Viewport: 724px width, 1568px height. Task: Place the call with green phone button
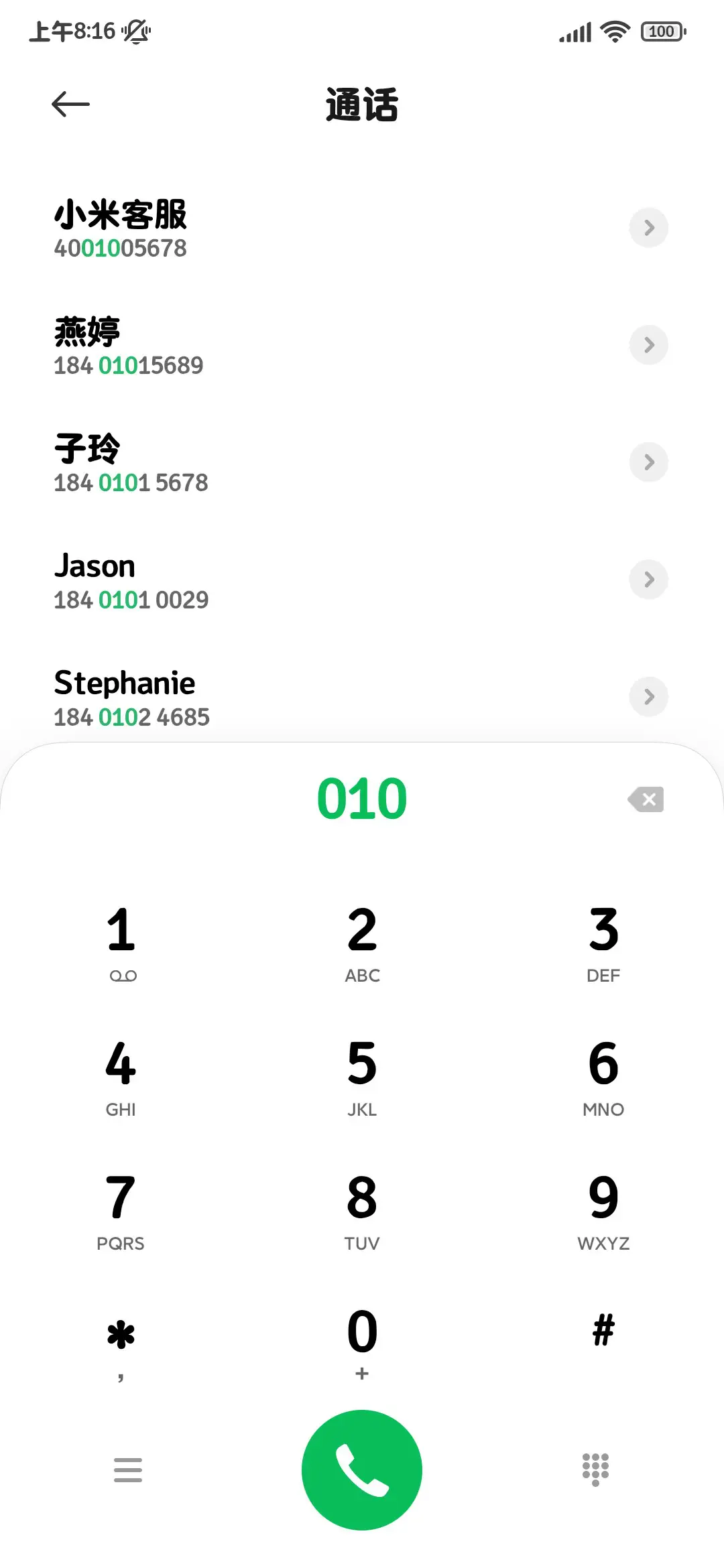click(x=362, y=1469)
